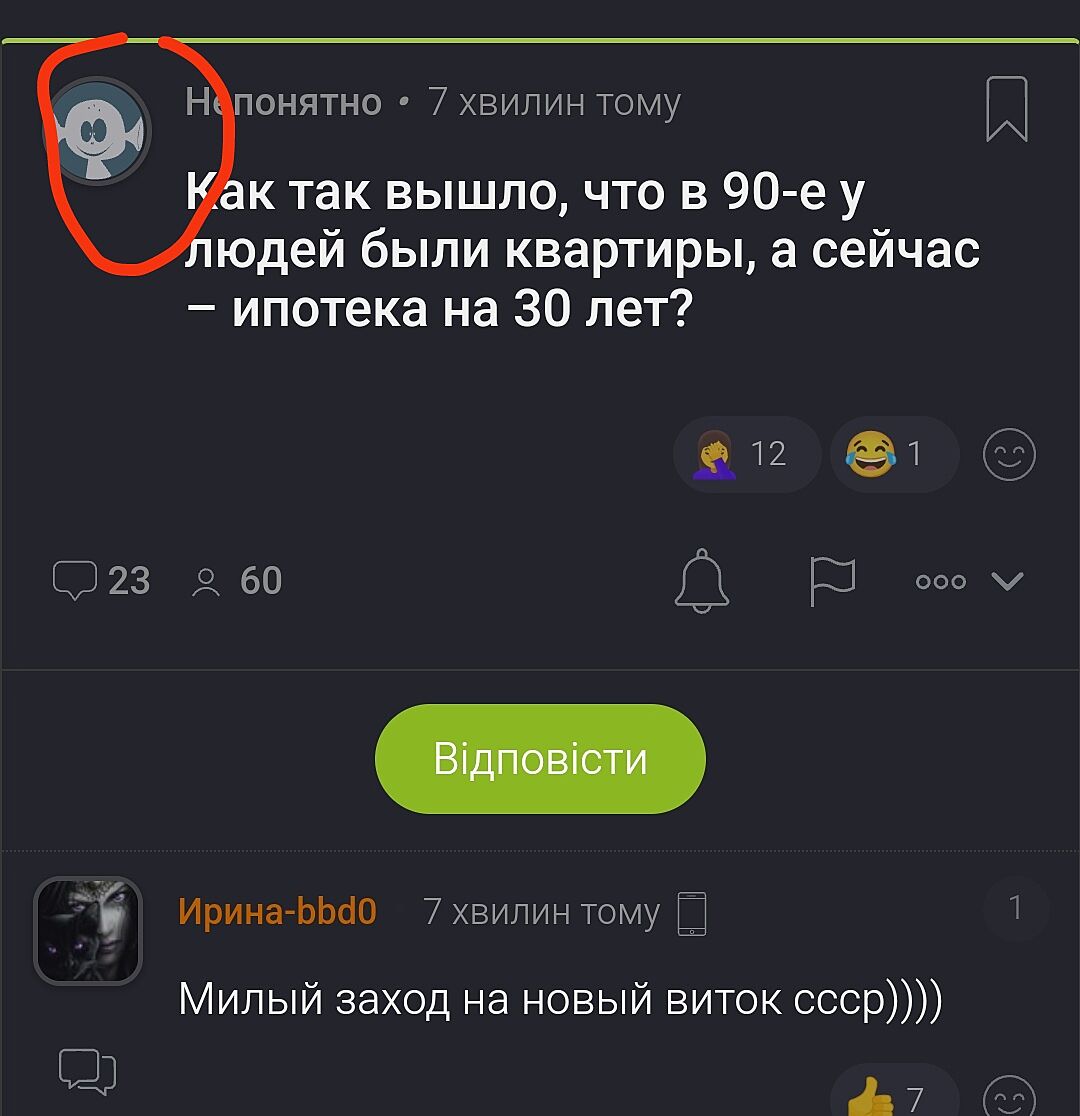Add a reaction to Ирина-bbd0's answer
Image resolution: width=1080 pixels, height=1116 pixels.
point(1009,1098)
